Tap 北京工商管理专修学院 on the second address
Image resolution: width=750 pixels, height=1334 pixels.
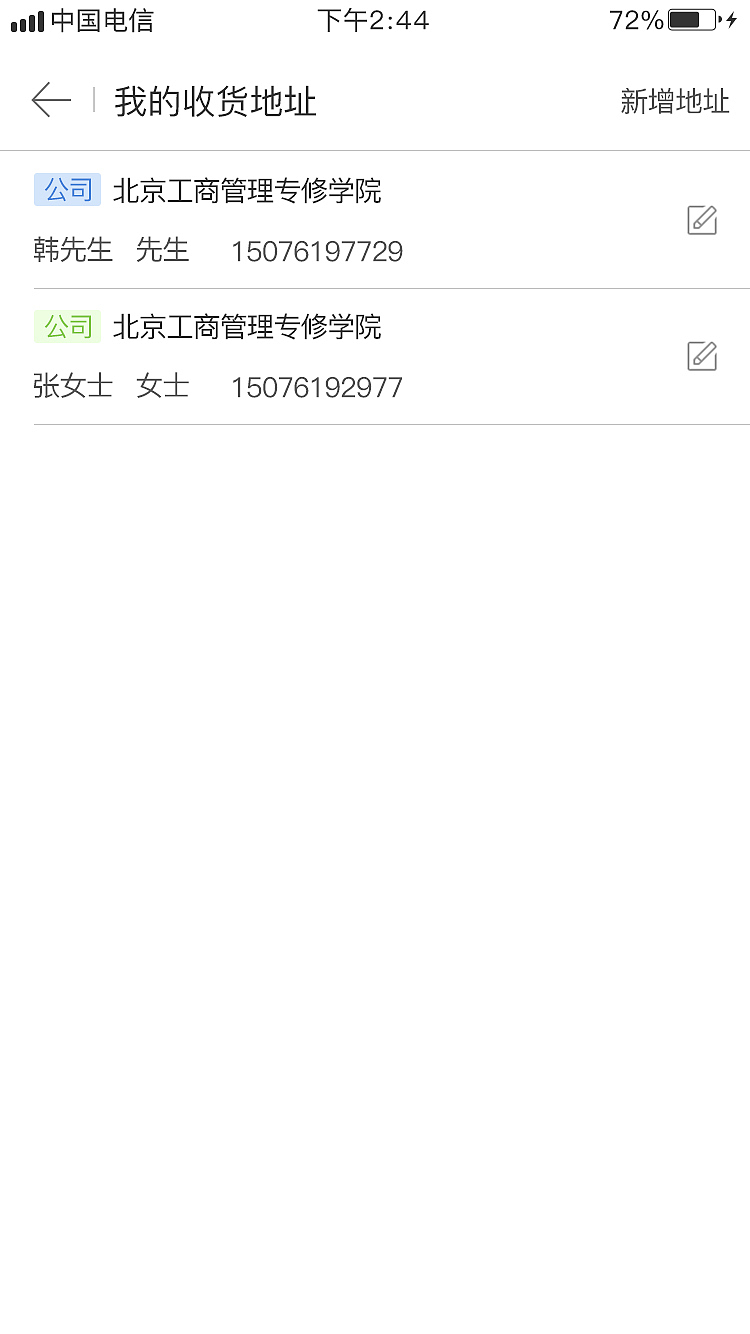250,327
